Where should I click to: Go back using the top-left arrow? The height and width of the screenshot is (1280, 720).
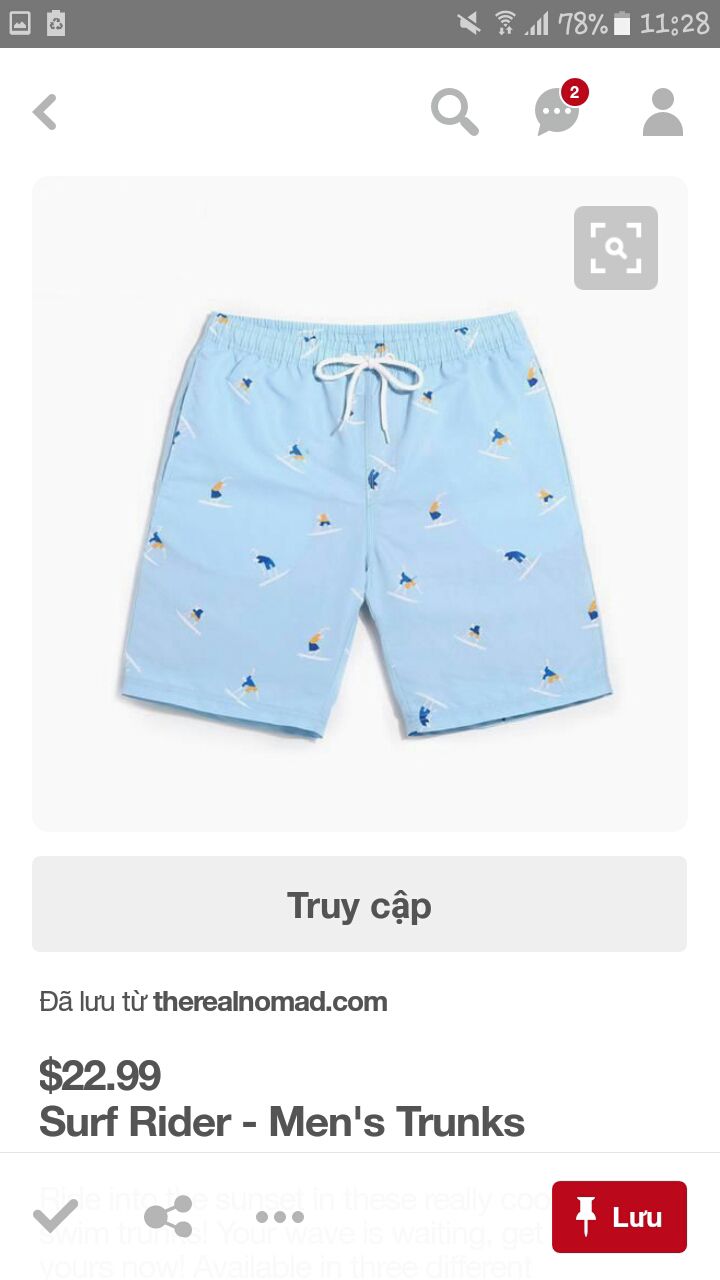[45, 112]
